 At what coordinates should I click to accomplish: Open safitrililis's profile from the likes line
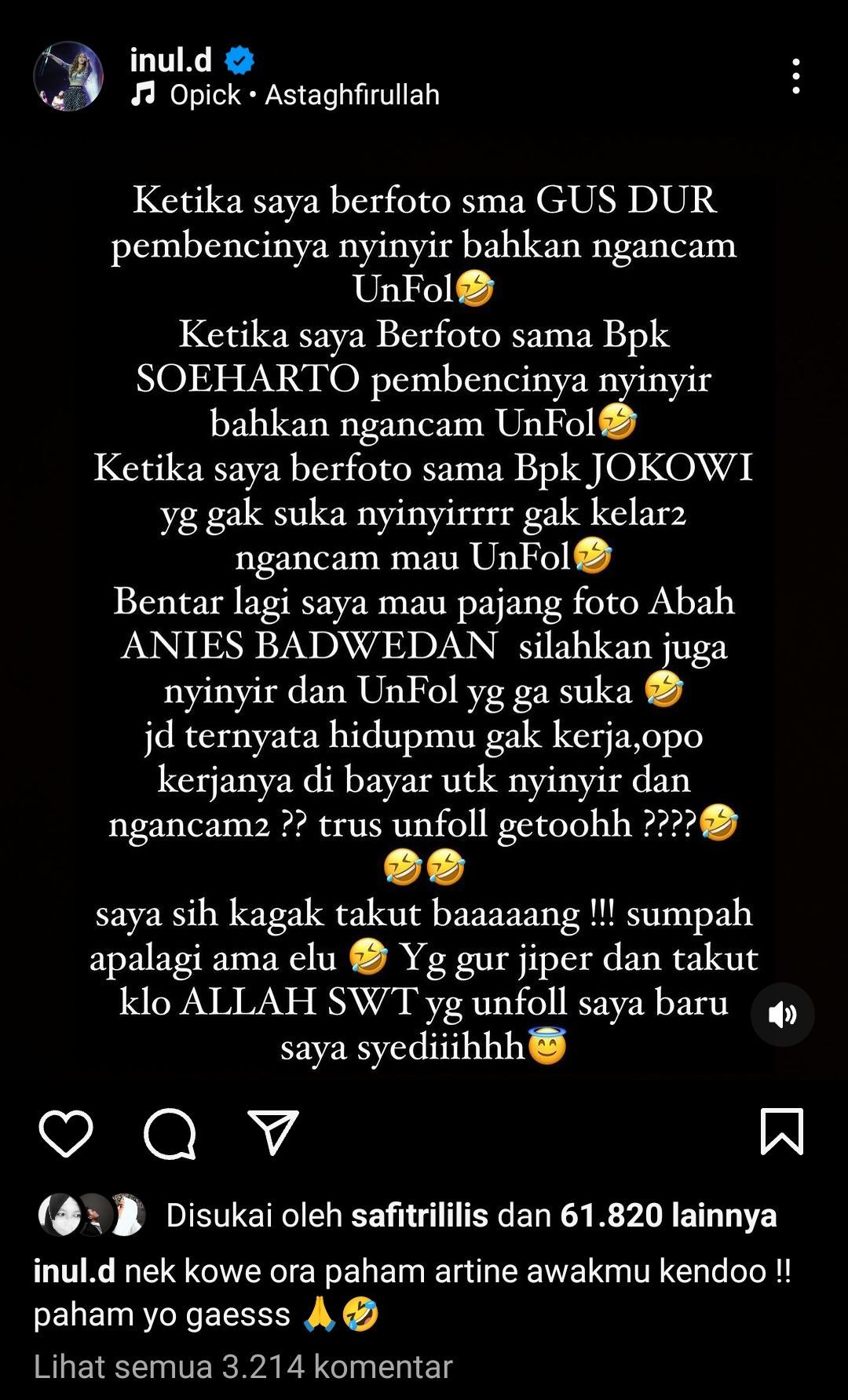point(419,1216)
